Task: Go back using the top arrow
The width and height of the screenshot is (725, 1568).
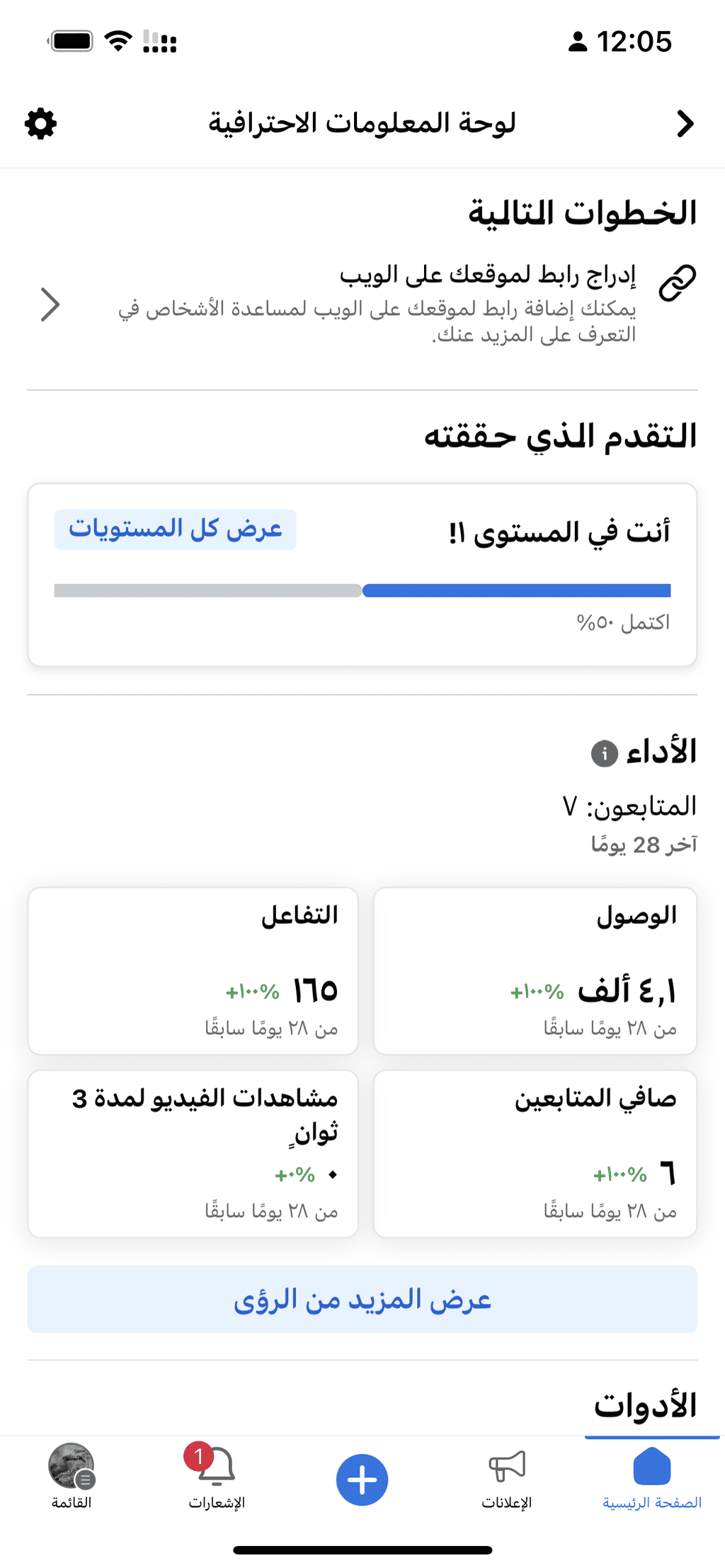Action: (x=685, y=124)
